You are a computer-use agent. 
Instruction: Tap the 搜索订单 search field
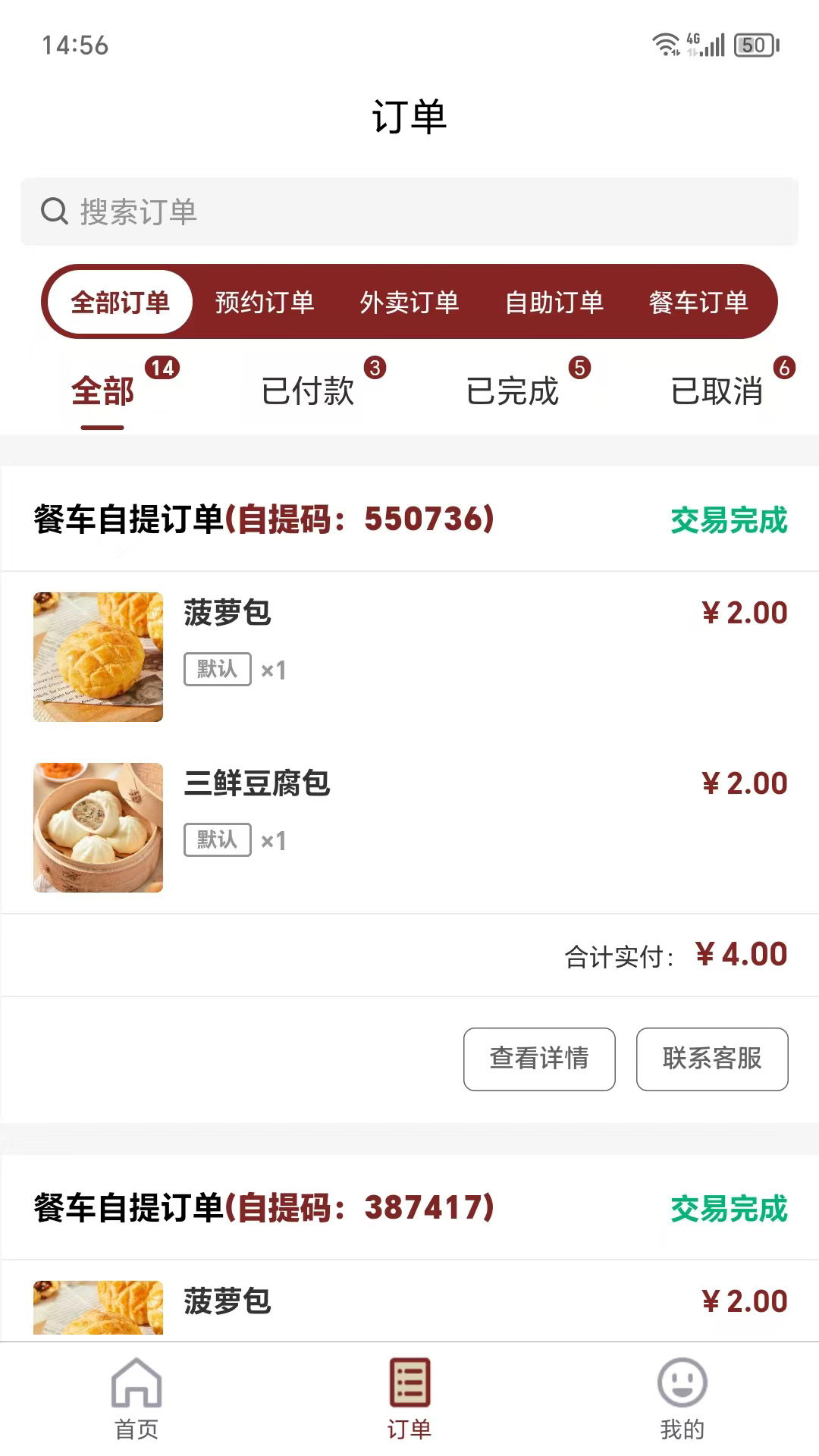[x=409, y=212]
